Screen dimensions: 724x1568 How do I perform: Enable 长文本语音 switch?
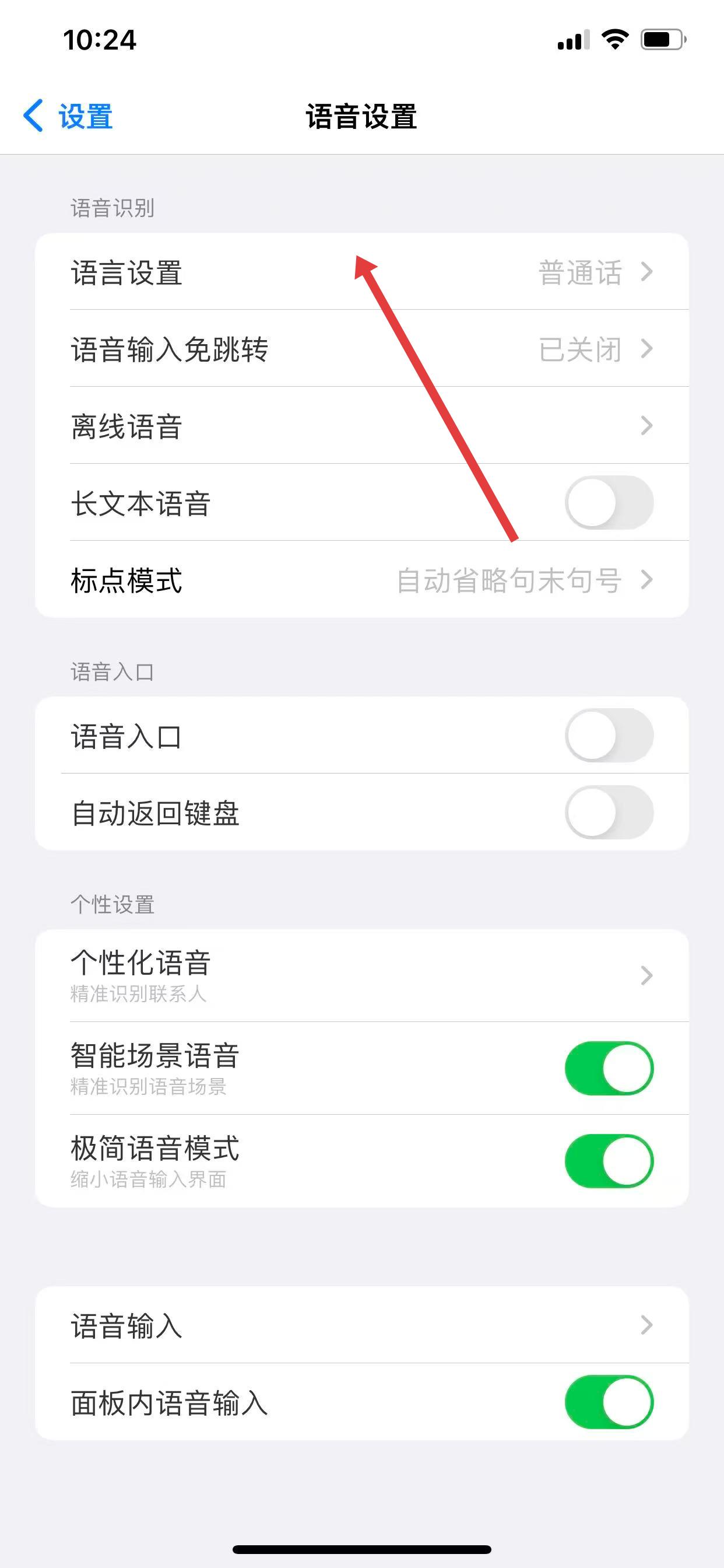pos(609,503)
